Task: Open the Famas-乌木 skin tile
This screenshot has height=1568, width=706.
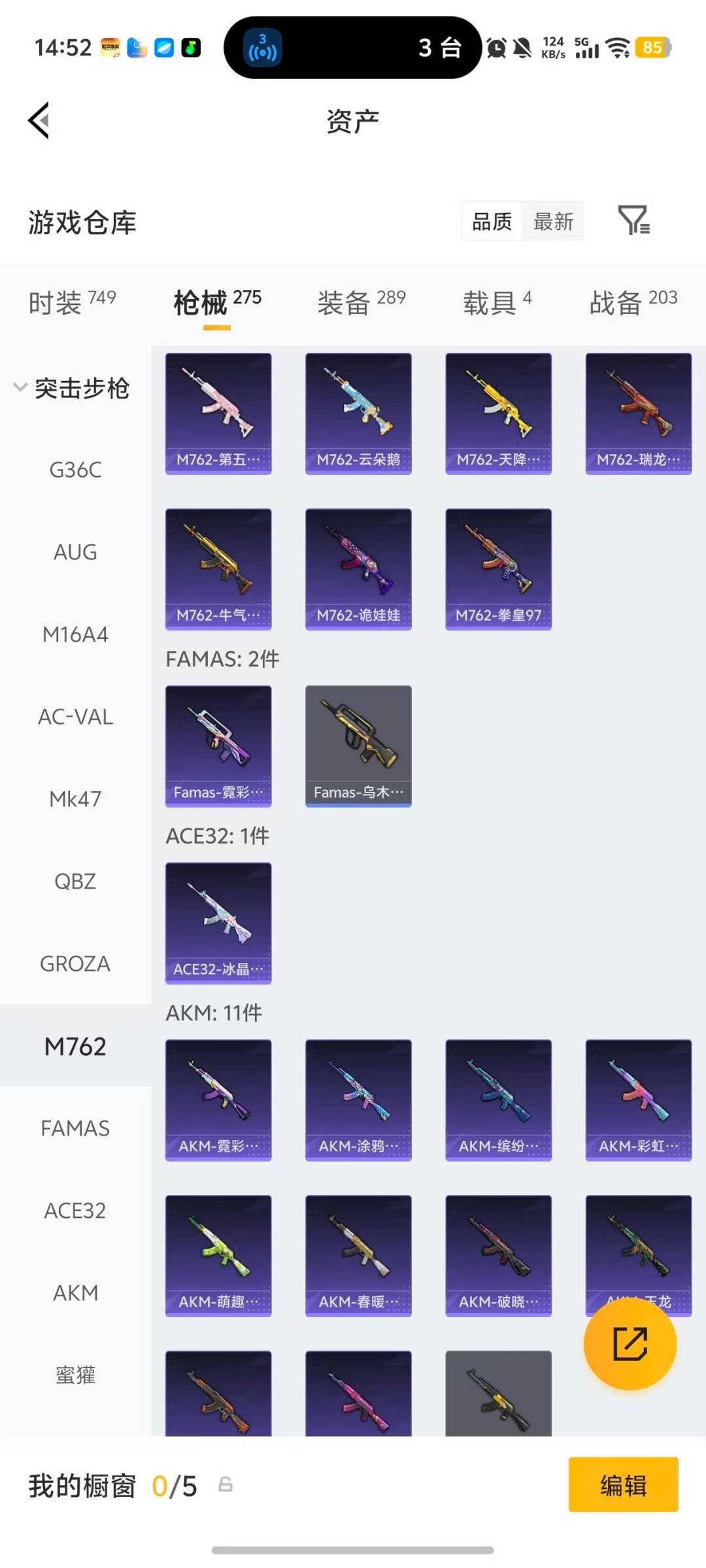Action: pyautogui.click(x=358, y=746)
